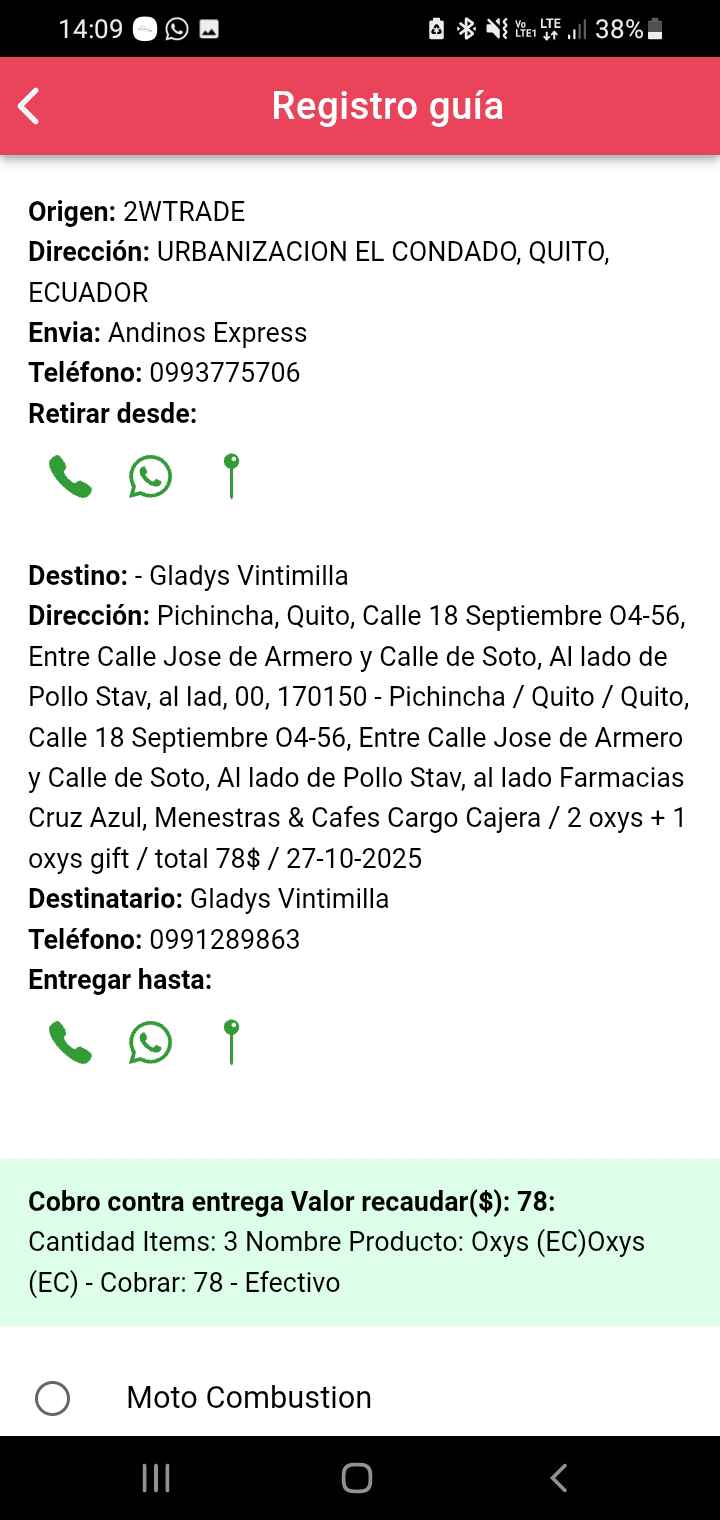WhatsApp the recipient under Entregar hasta
Image resolution: width=720 pixels, height=1520 pixels.
pos(150,1043)
